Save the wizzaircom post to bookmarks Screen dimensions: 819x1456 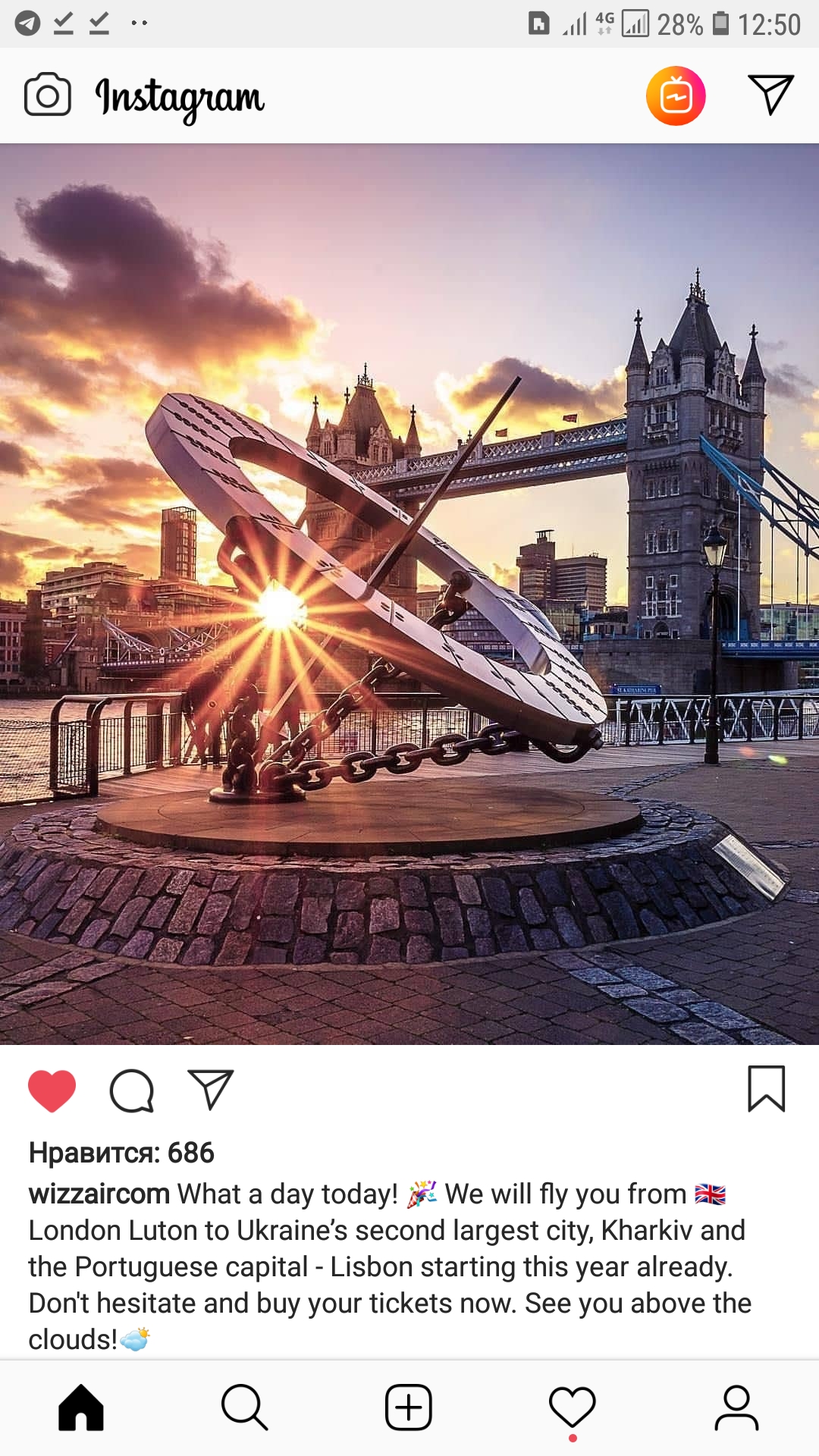[x=766, y=1089]
